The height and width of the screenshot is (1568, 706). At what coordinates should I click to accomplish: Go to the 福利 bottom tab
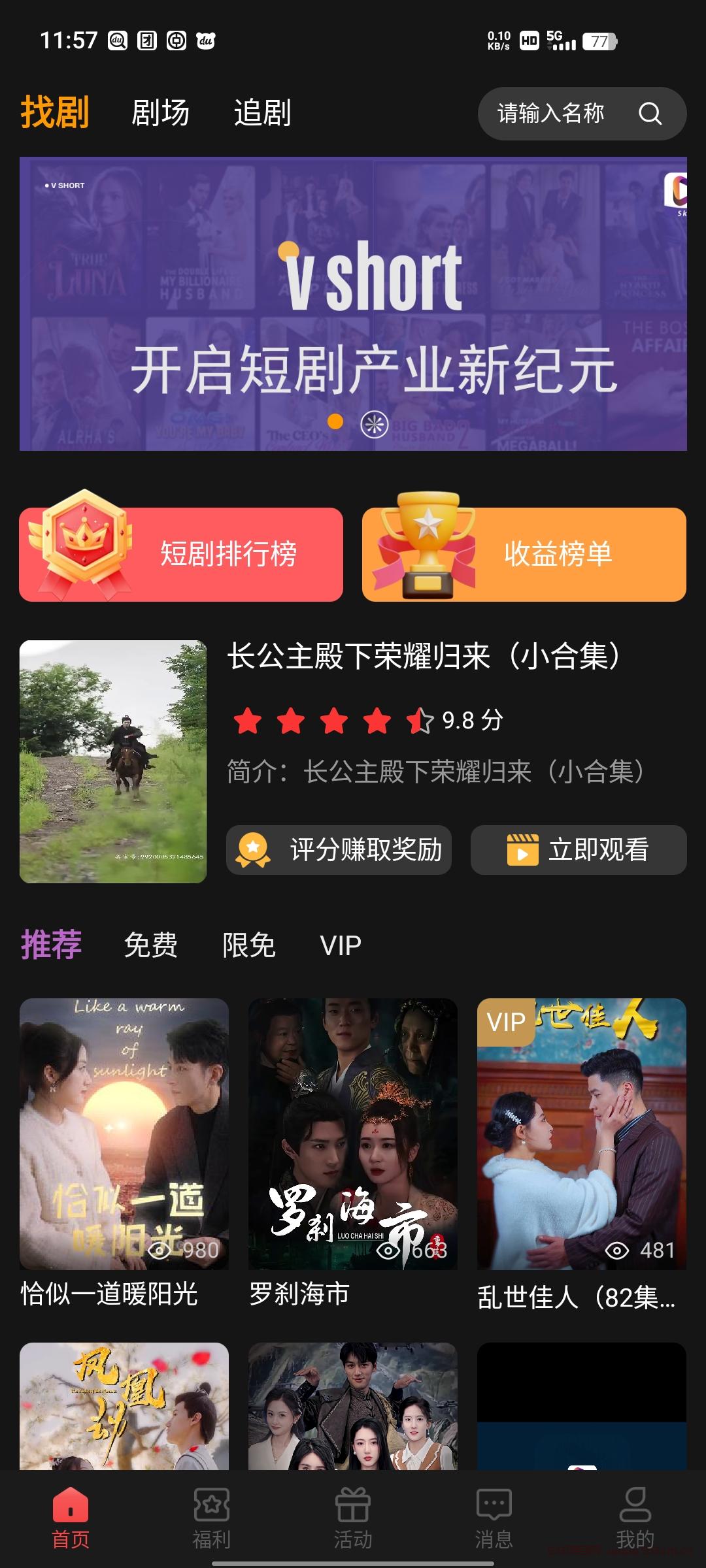211,1518
